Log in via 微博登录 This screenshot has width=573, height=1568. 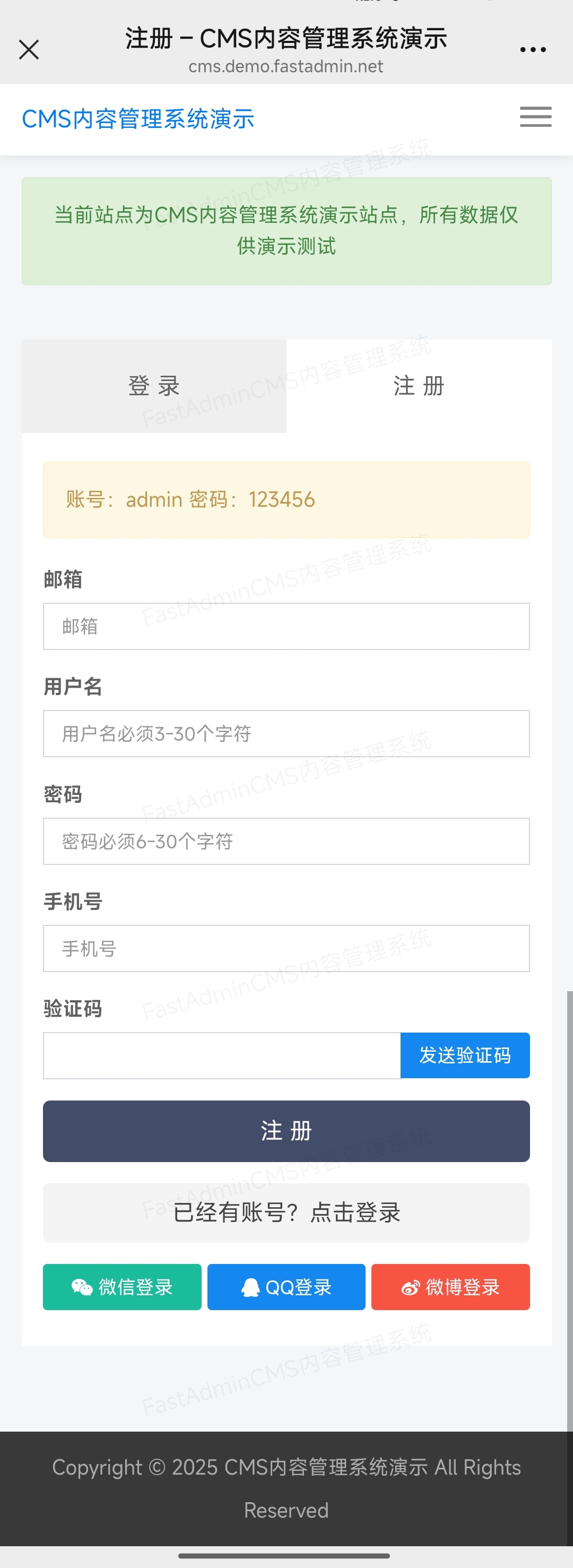[450, 1287]
